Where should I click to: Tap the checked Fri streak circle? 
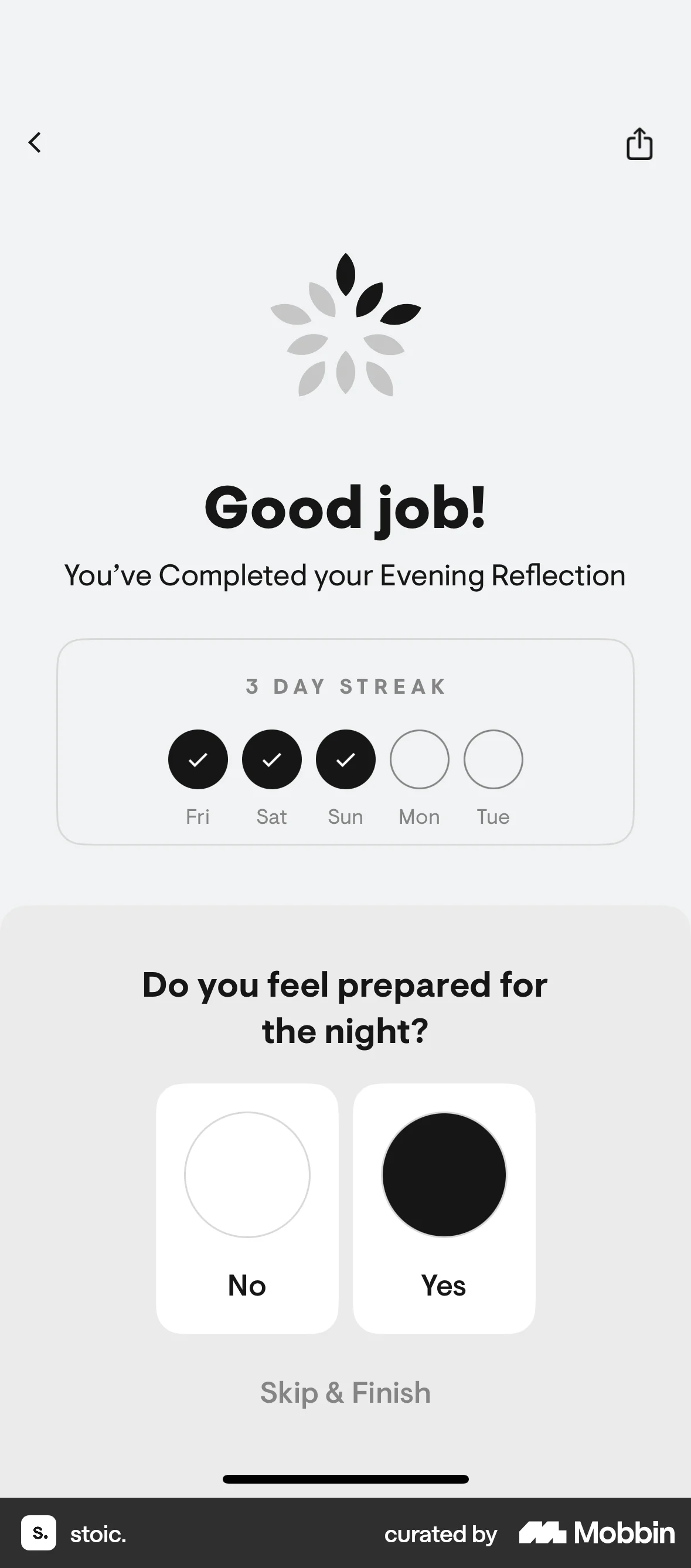coord(198,759)
